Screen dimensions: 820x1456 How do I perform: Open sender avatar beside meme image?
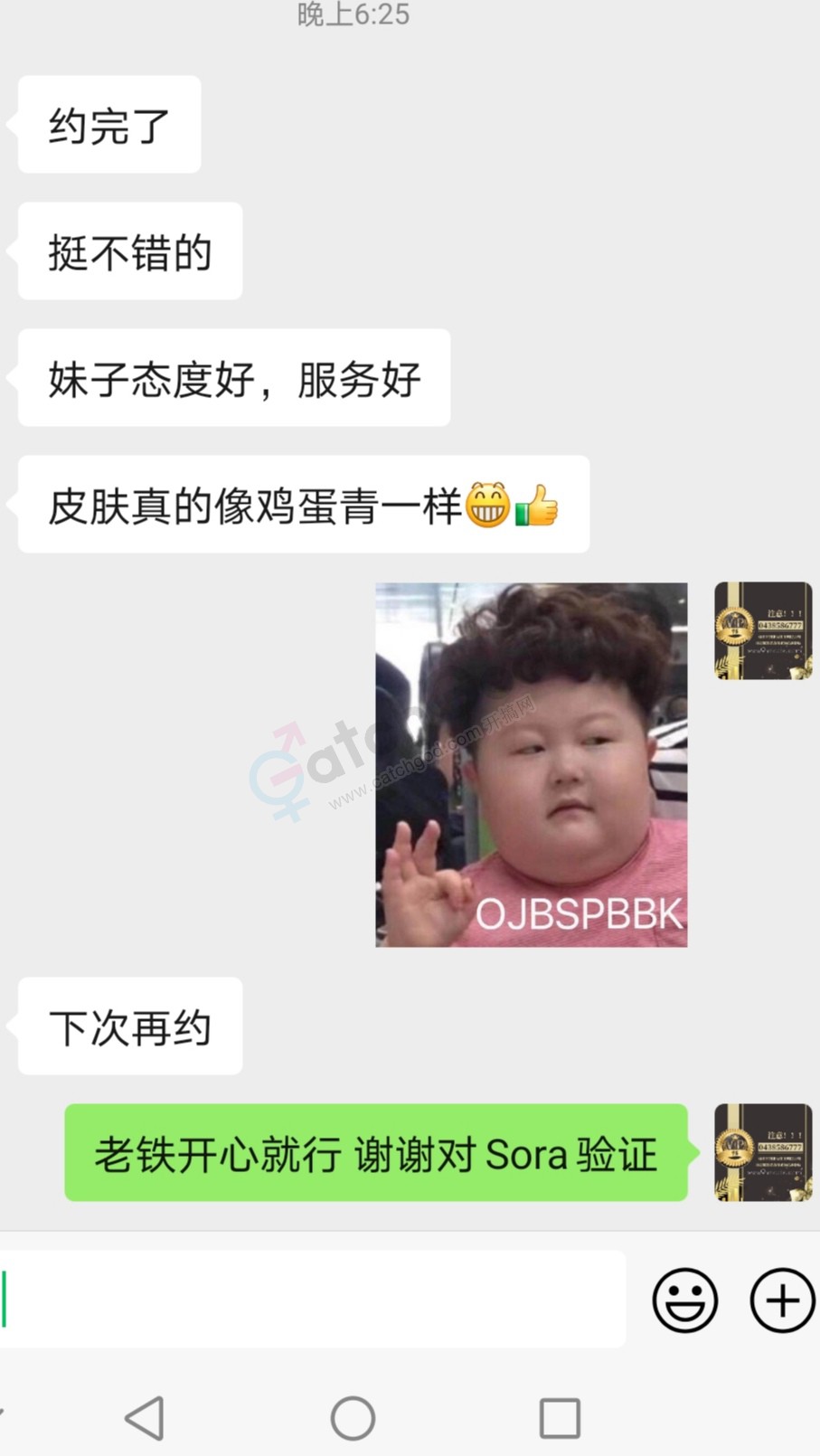coord(763,630)
